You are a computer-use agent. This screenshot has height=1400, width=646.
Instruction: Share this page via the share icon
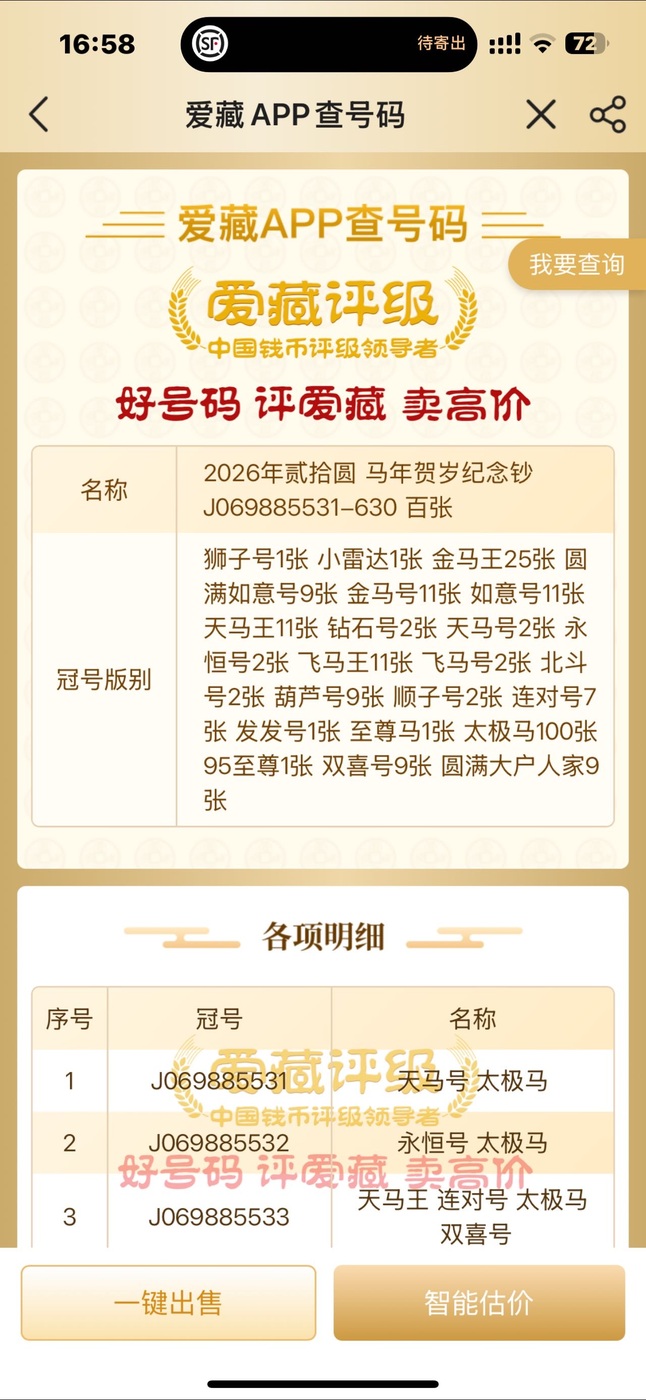[x=608, y=115]
